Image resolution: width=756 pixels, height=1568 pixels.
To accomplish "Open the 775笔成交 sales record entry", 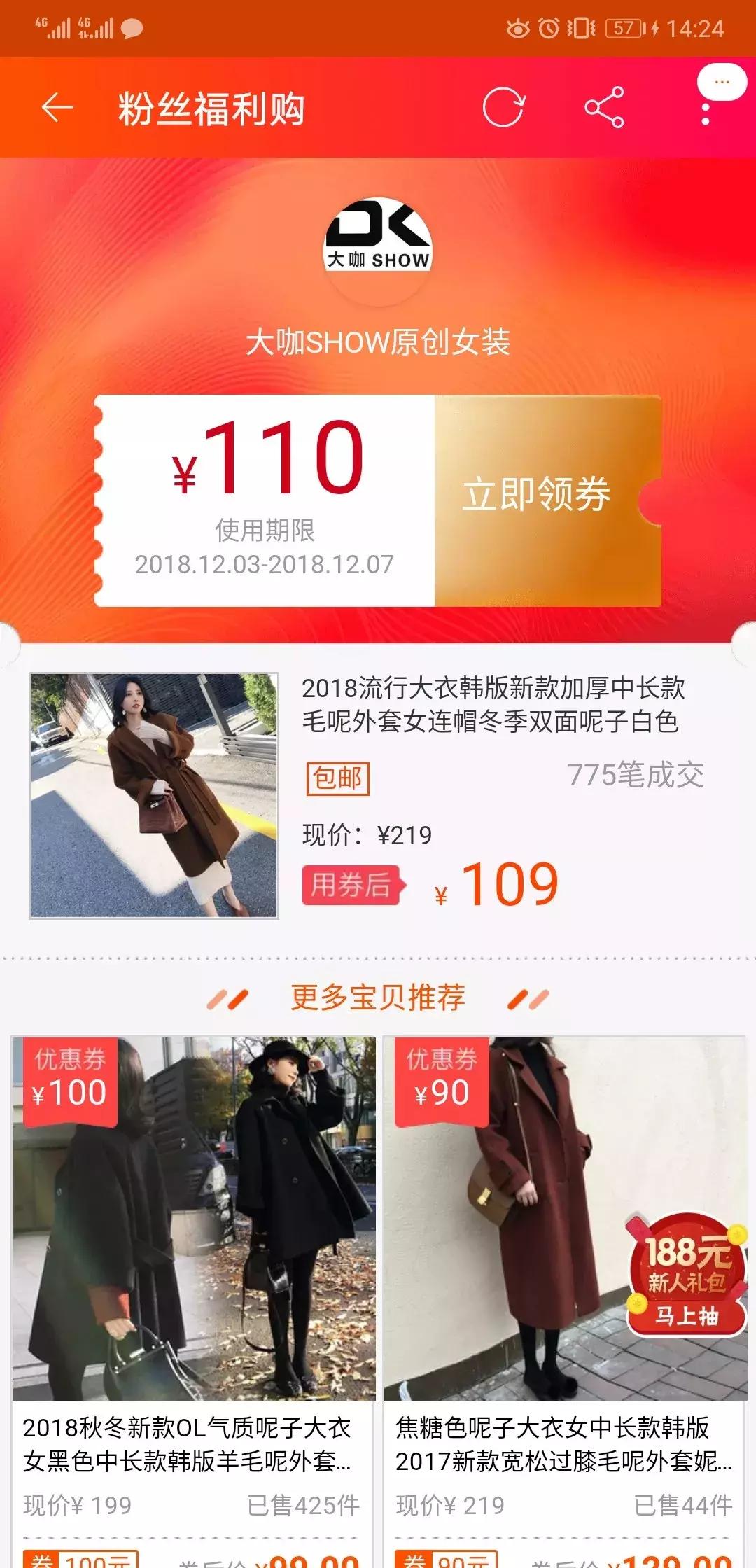I will (x=637, y=776).
